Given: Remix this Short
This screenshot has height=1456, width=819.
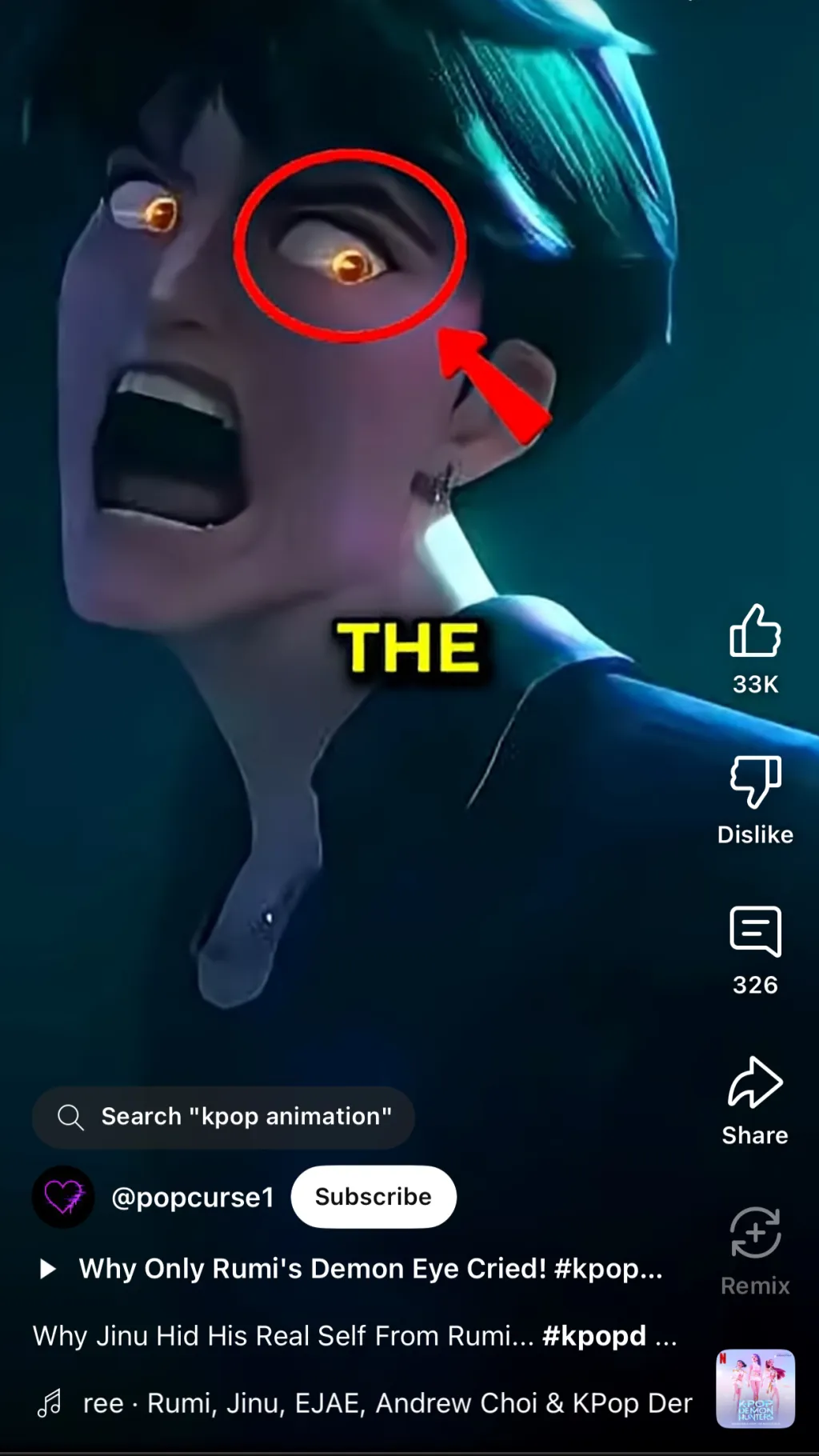Looking at the screenshot, I should coord(755,1234).
